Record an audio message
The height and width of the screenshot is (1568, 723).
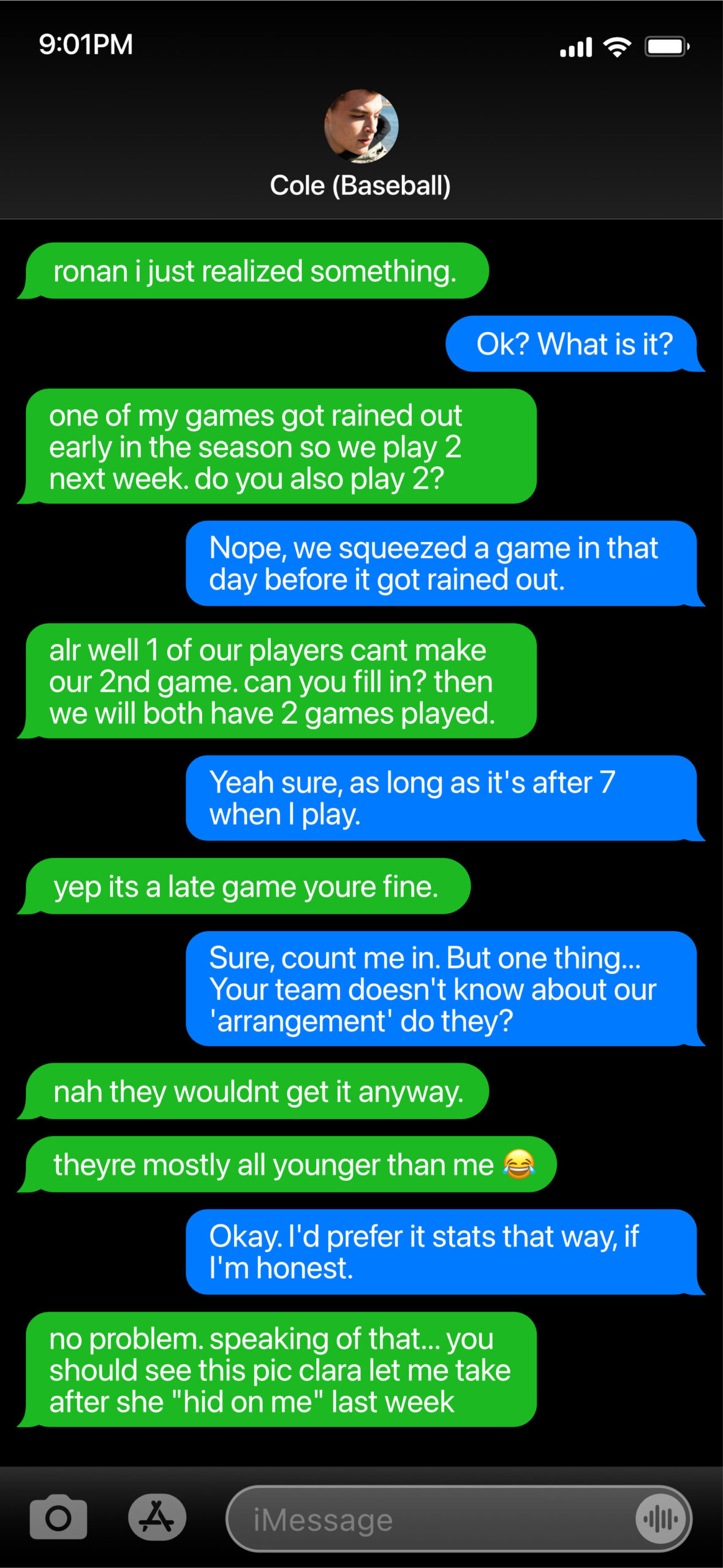(661, 1519)
